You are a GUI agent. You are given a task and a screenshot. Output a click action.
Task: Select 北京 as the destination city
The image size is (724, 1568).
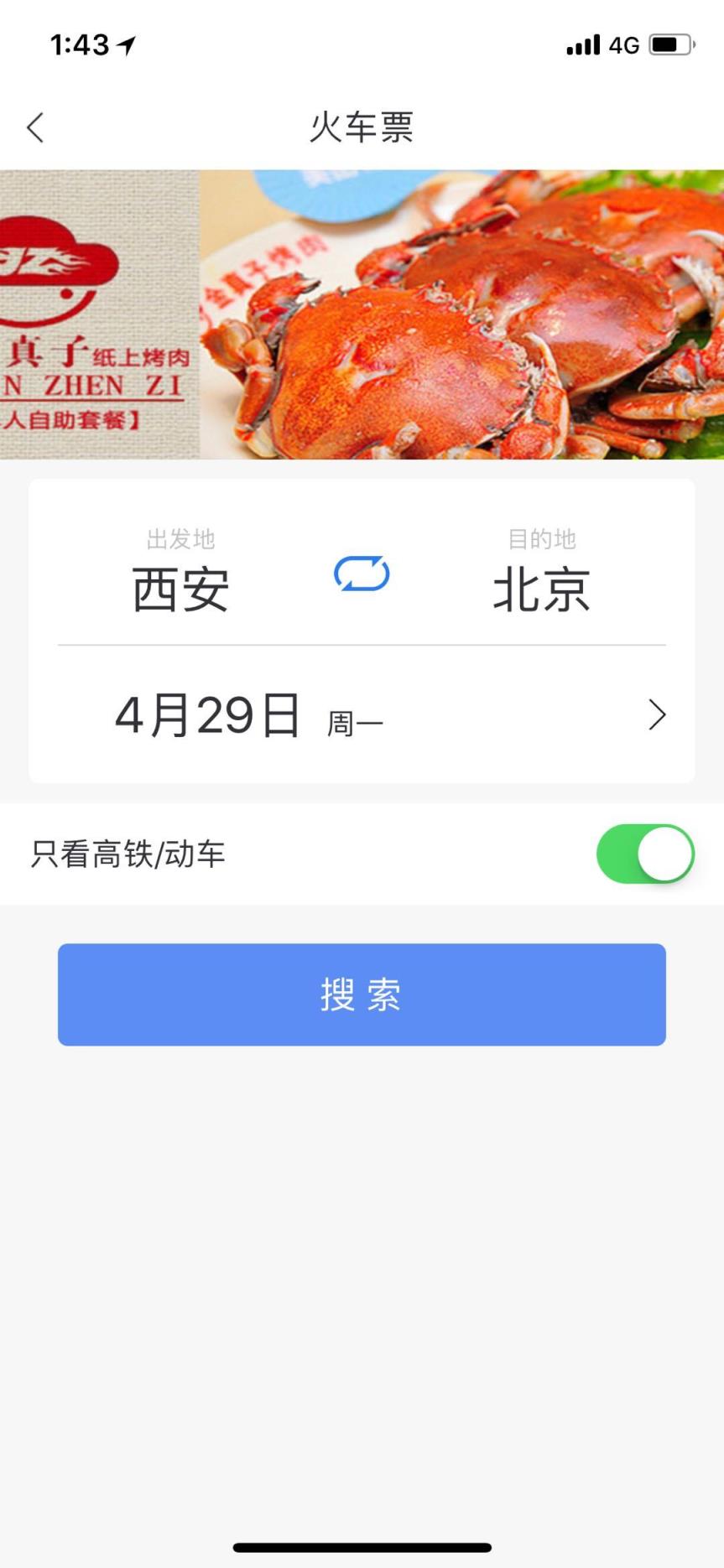tap(541, 585)
